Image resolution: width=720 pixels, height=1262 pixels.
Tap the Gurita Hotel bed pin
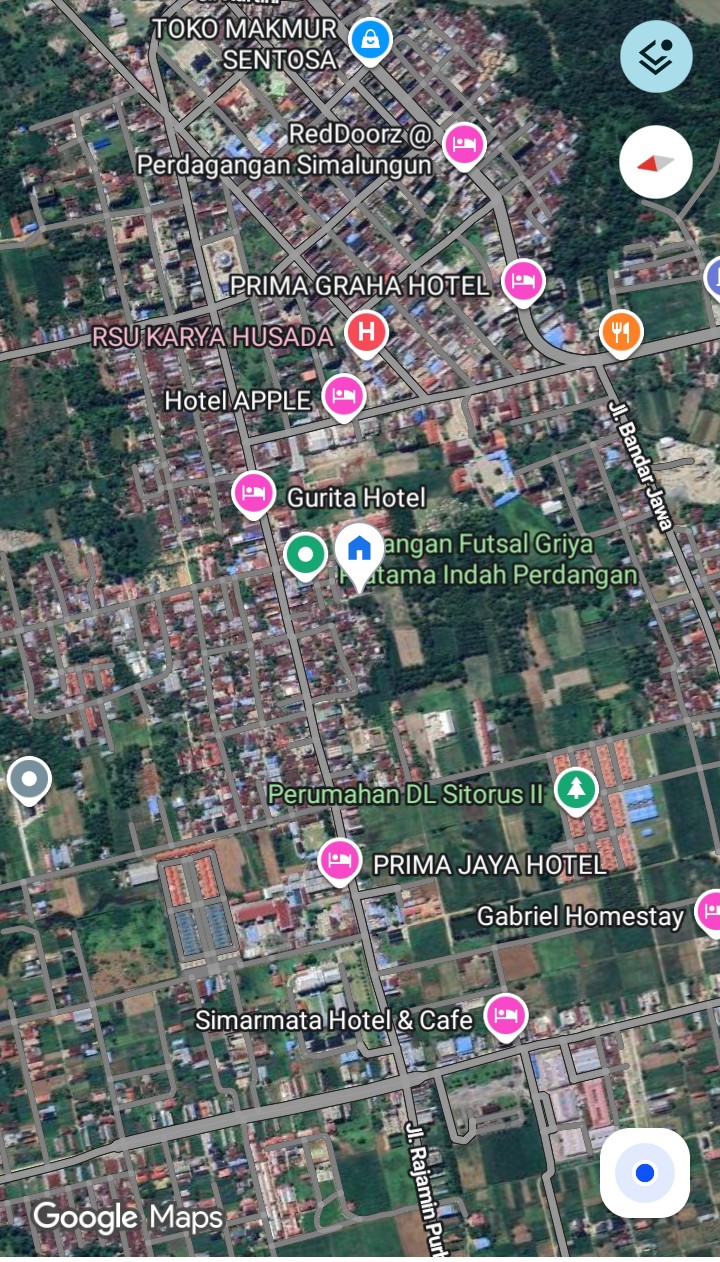(253, 494)
